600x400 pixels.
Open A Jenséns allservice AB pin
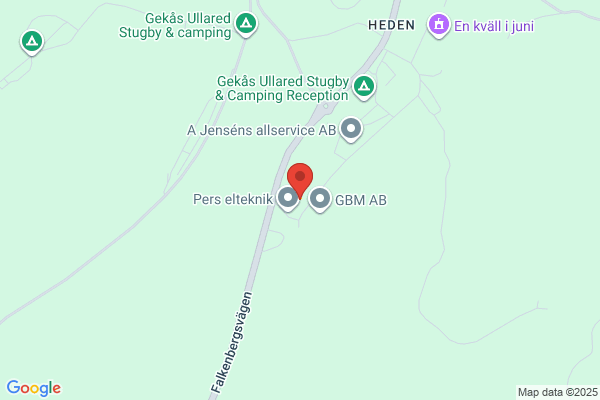click(x=351, y=130)
